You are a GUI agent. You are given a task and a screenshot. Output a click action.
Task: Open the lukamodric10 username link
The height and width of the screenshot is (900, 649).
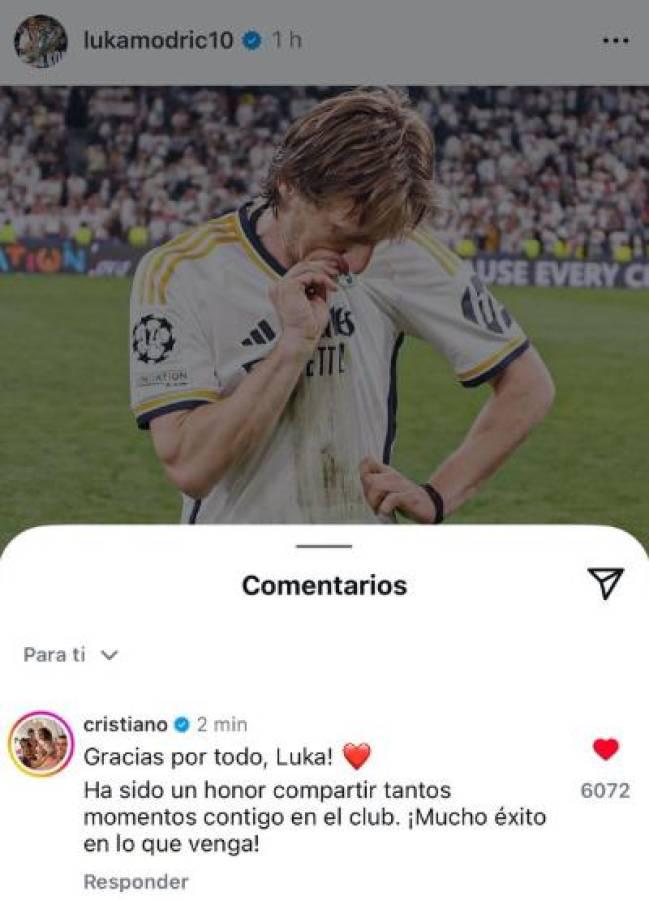(159, 41)
